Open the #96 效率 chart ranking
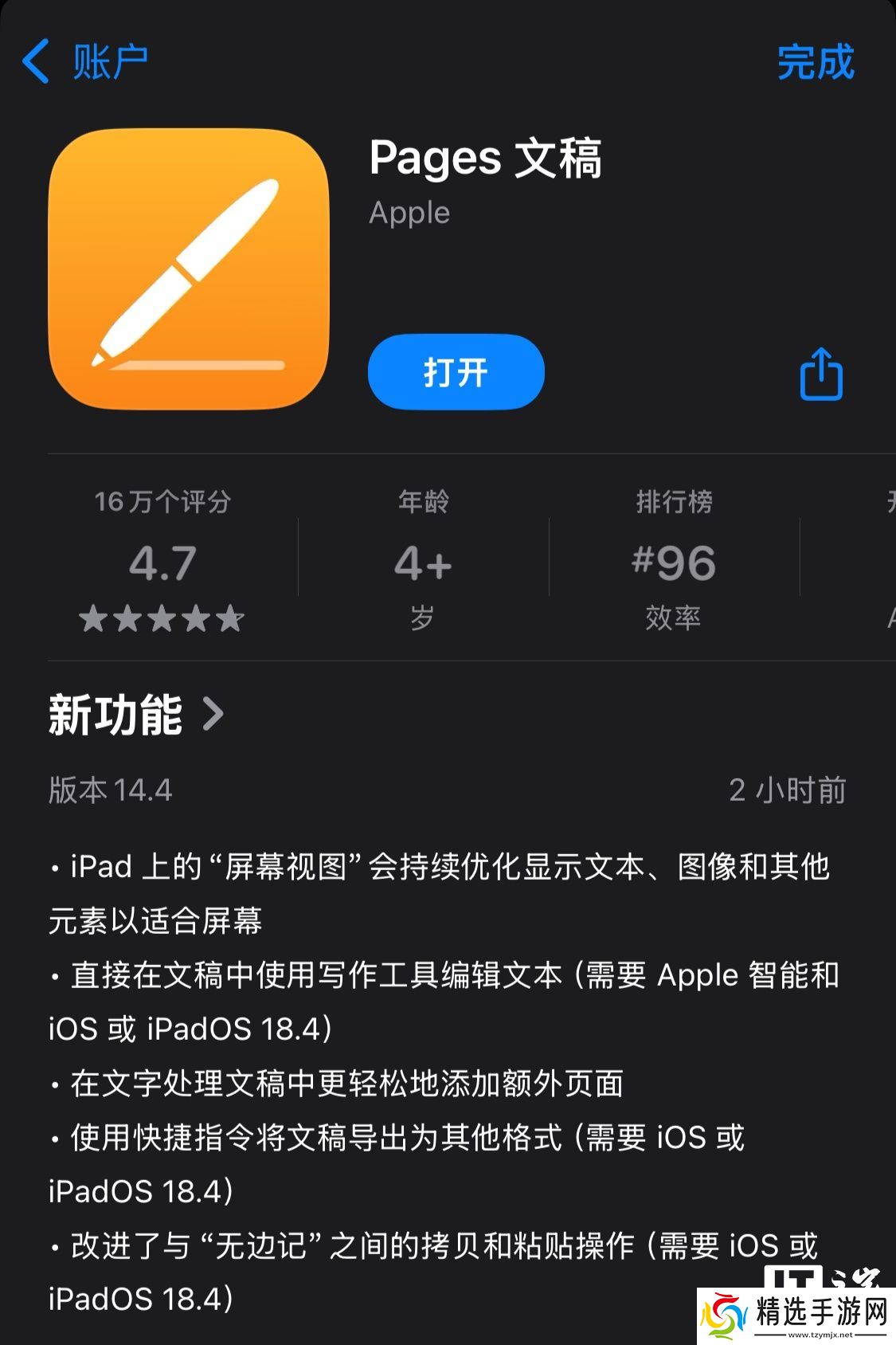Screen dimensions: 896x1345 pyautogui.click(x=673, y=563)
